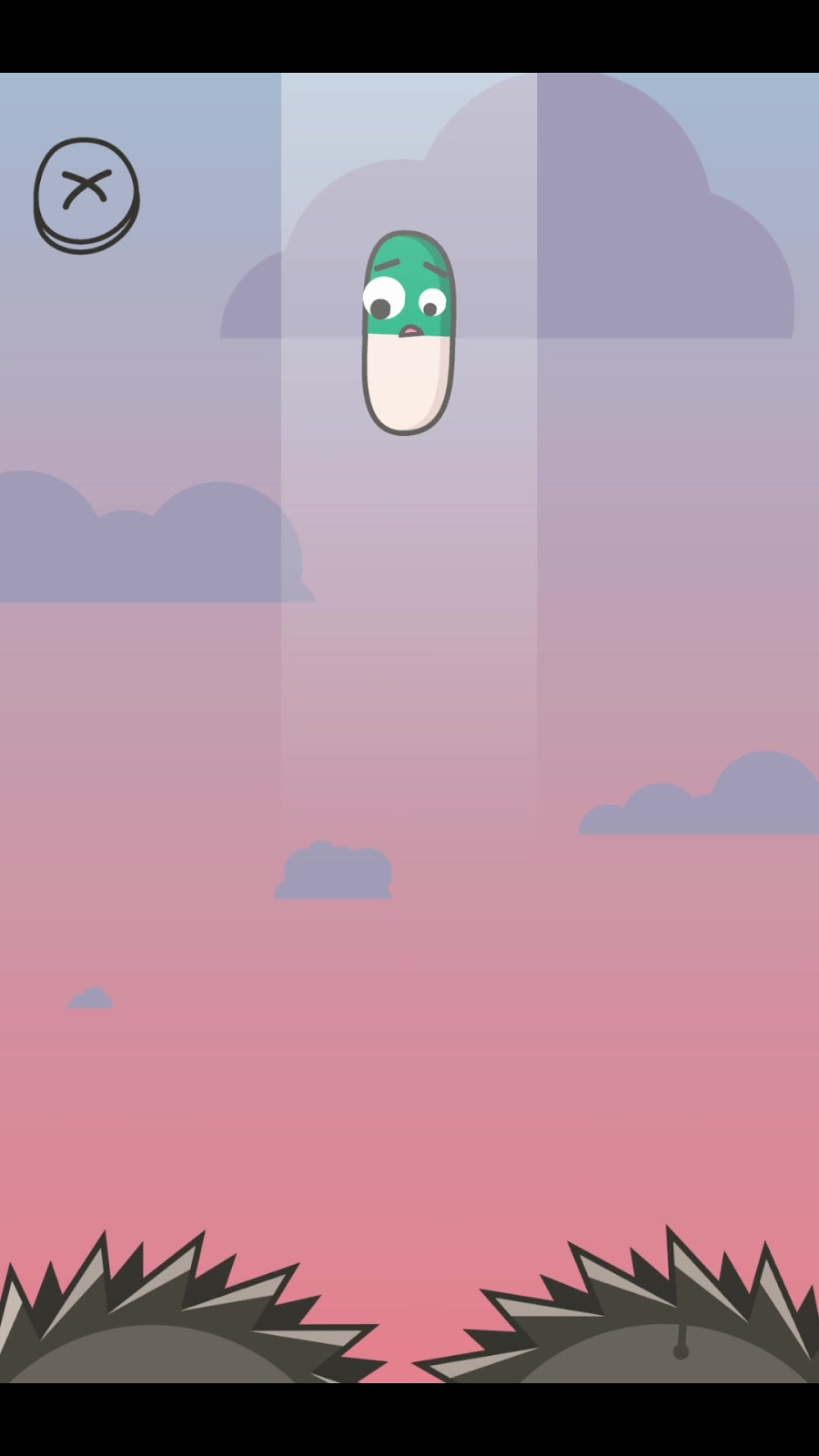
Task: Close the game with the X button
Action: click(x=86, y=193)
